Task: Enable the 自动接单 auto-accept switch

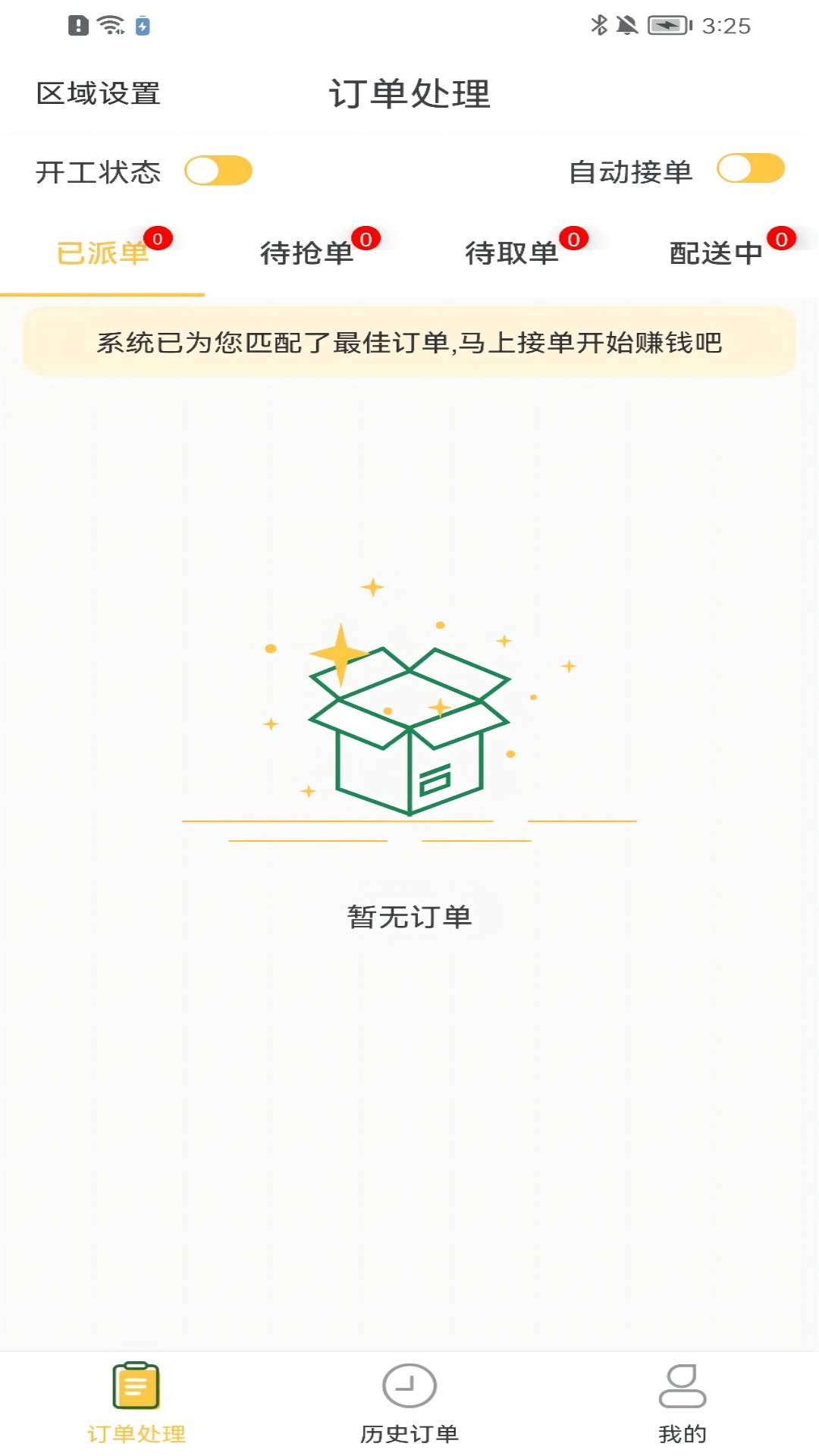Action: 750,171
